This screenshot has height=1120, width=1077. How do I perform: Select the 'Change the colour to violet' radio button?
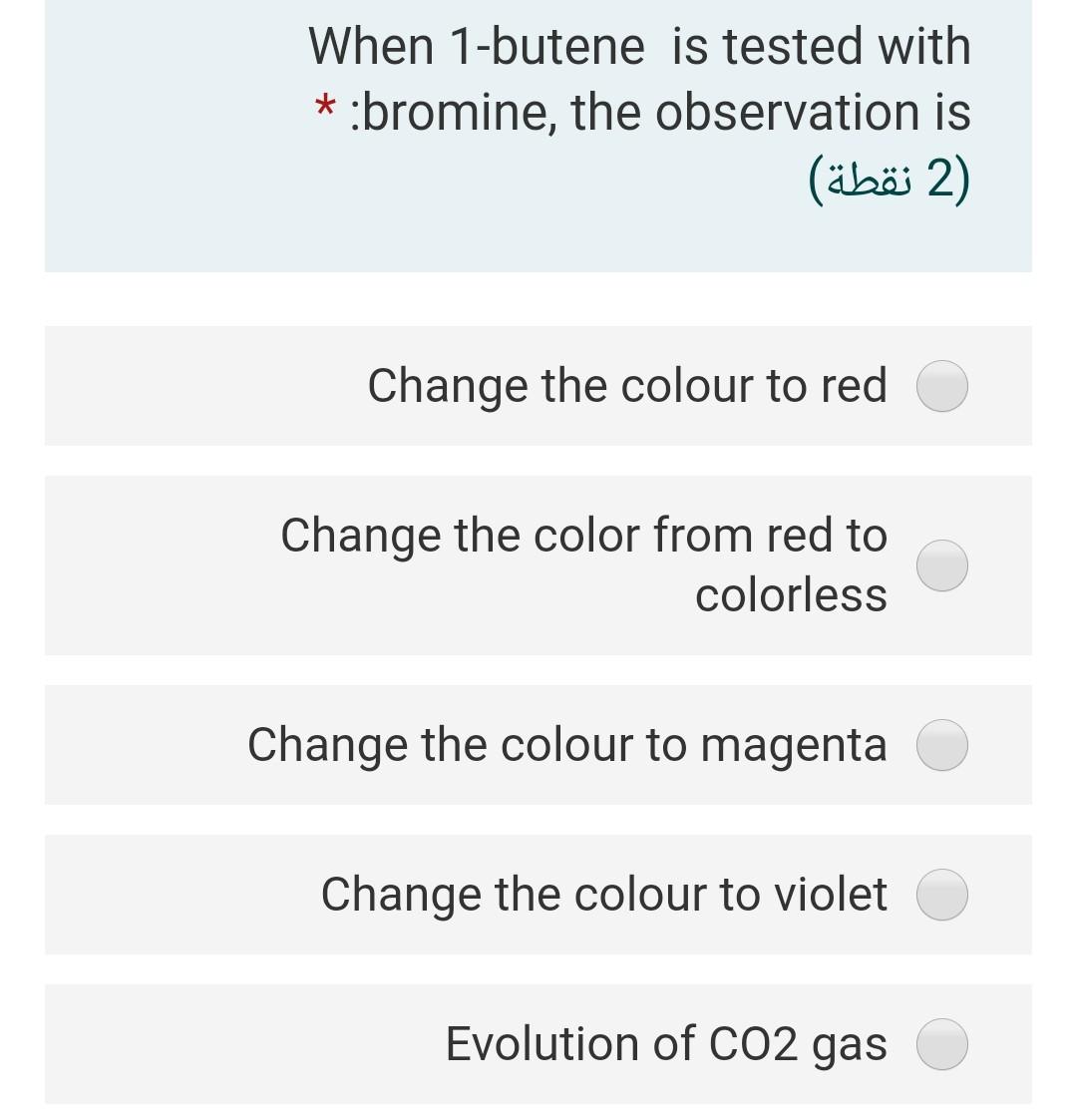point(941,894)
